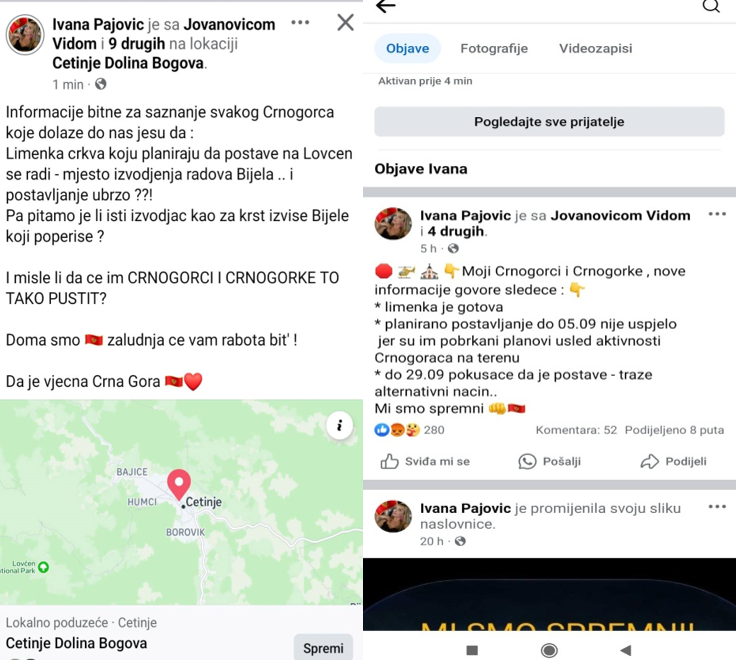Tap Pogledajte sve prijatelje button
746x660 pixels.
pos(549,122)
